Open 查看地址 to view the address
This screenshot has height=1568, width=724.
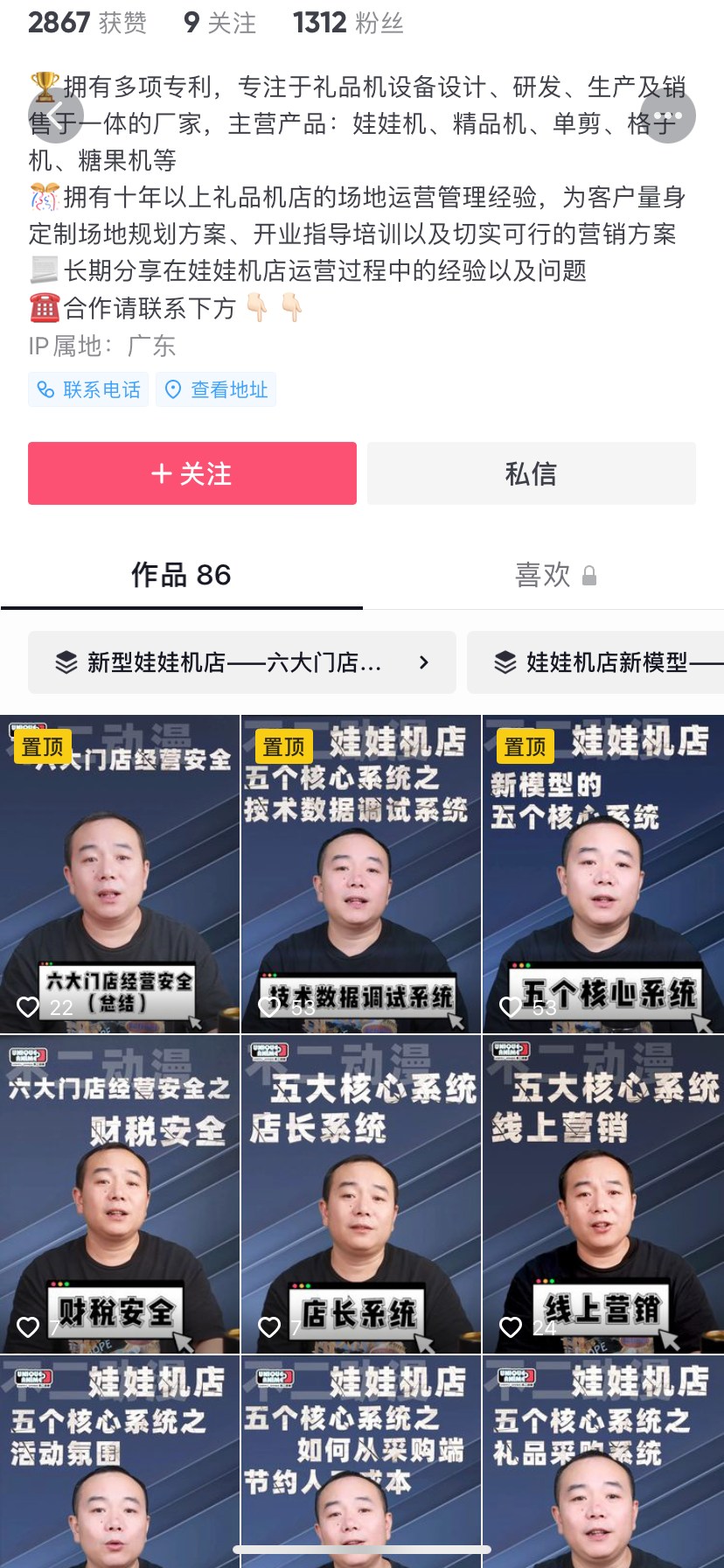pyautogui.click(x=216, y=389)
